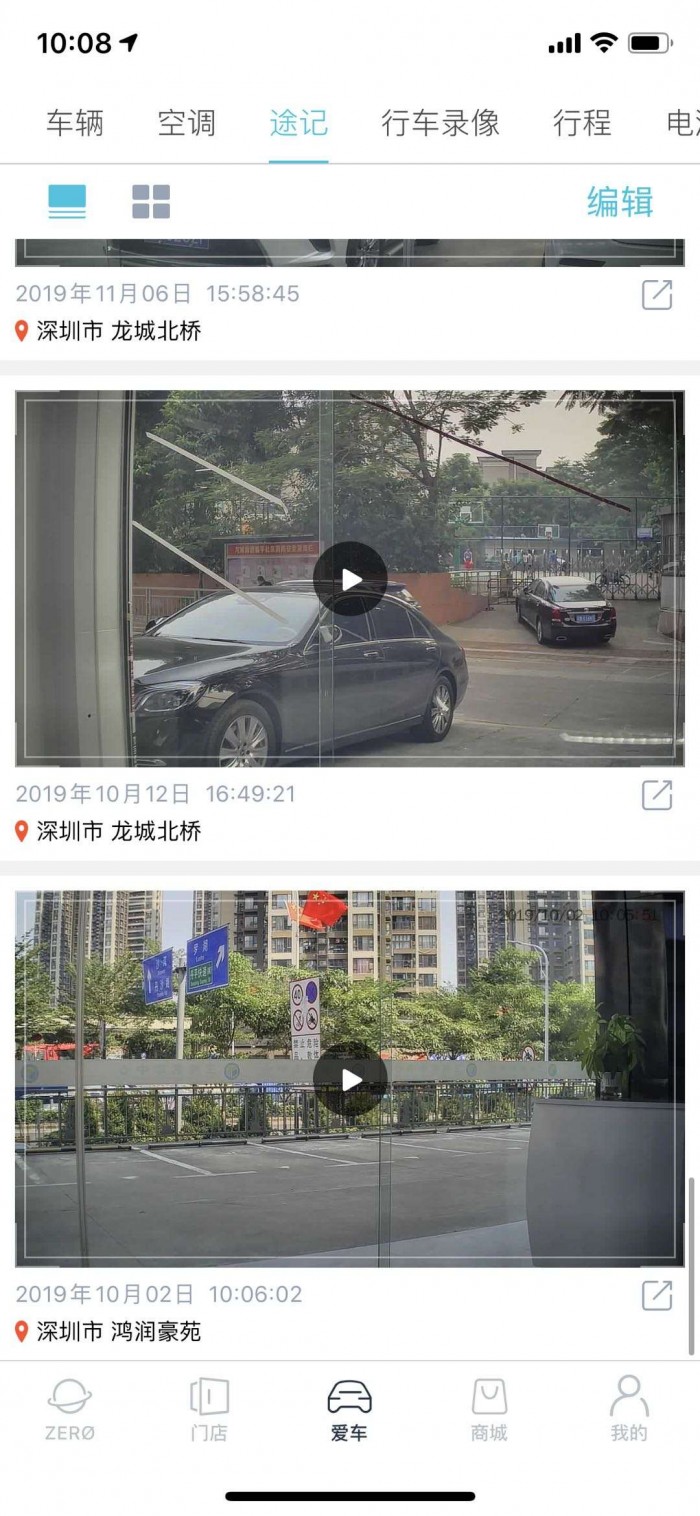The height and width of the screenshot is (1516, 700).
Task: Share the 2019年11月06日 15:58:45 recording
Action: click(x=656, y=294)
